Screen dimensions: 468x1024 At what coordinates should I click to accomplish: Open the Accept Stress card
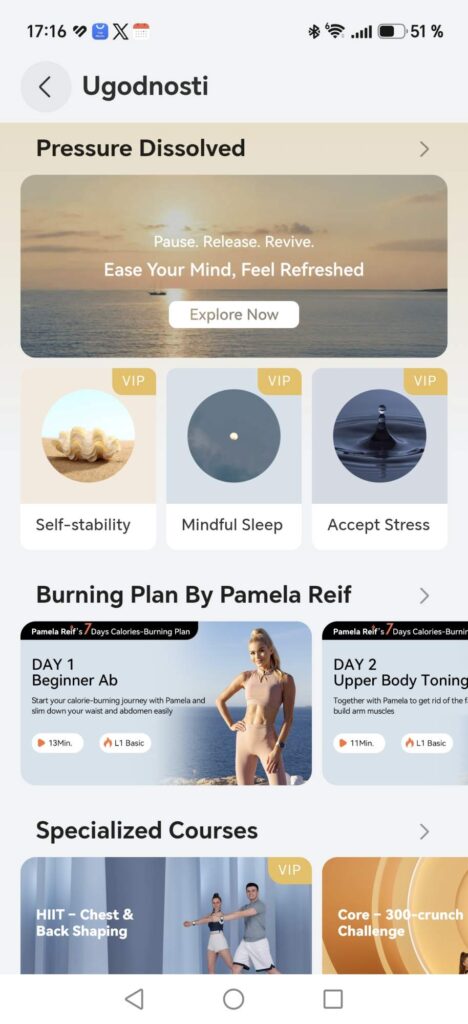(379, 458)
